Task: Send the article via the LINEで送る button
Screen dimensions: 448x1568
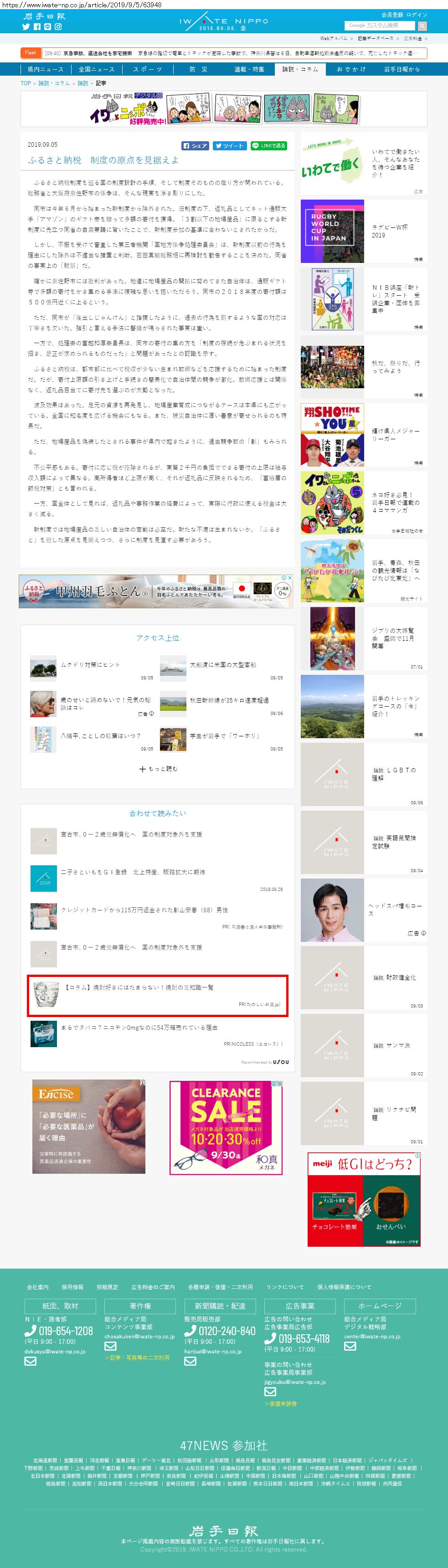Action: [x=268, y=146]
